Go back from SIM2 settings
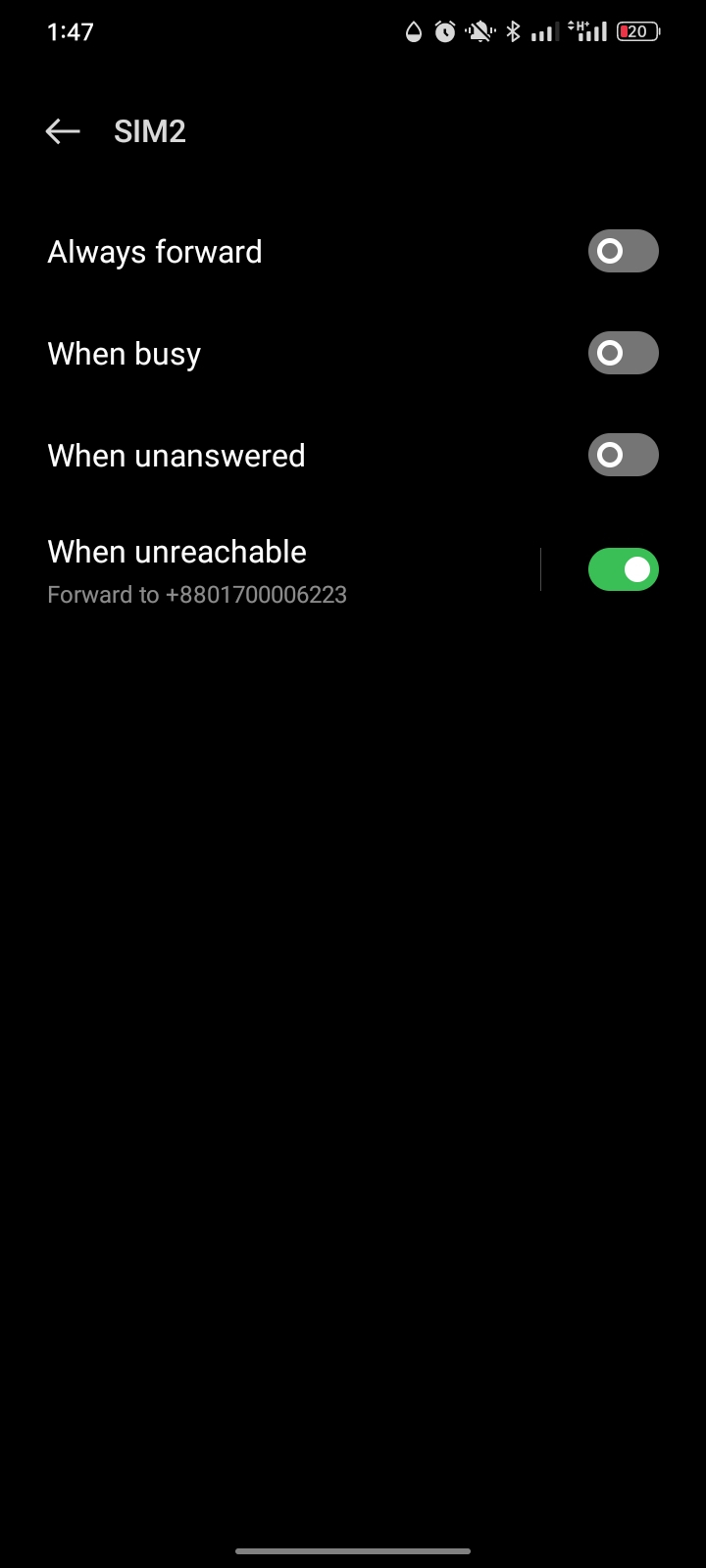The image size is (706, 1568). [63, 131]
